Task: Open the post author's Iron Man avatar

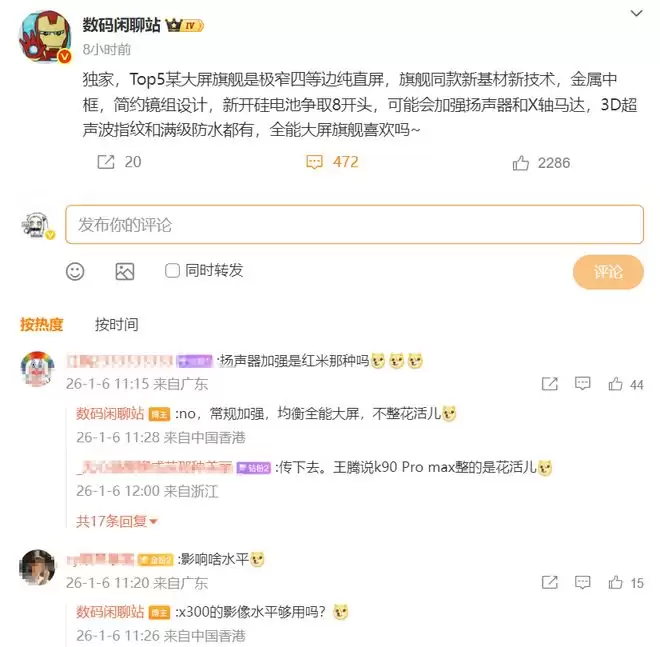Action: point(43,36)
